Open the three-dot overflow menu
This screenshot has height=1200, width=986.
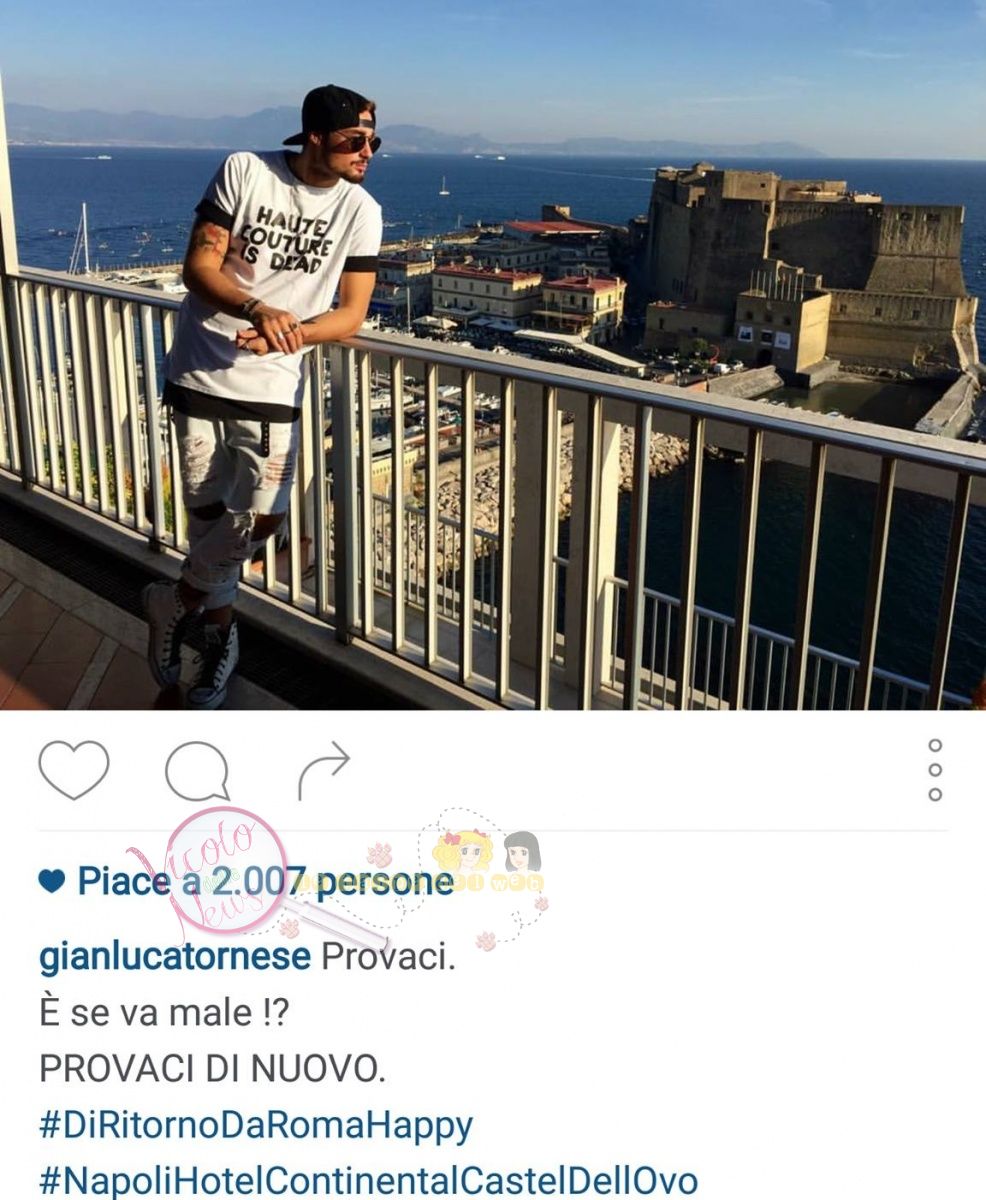tap(935, 770)
